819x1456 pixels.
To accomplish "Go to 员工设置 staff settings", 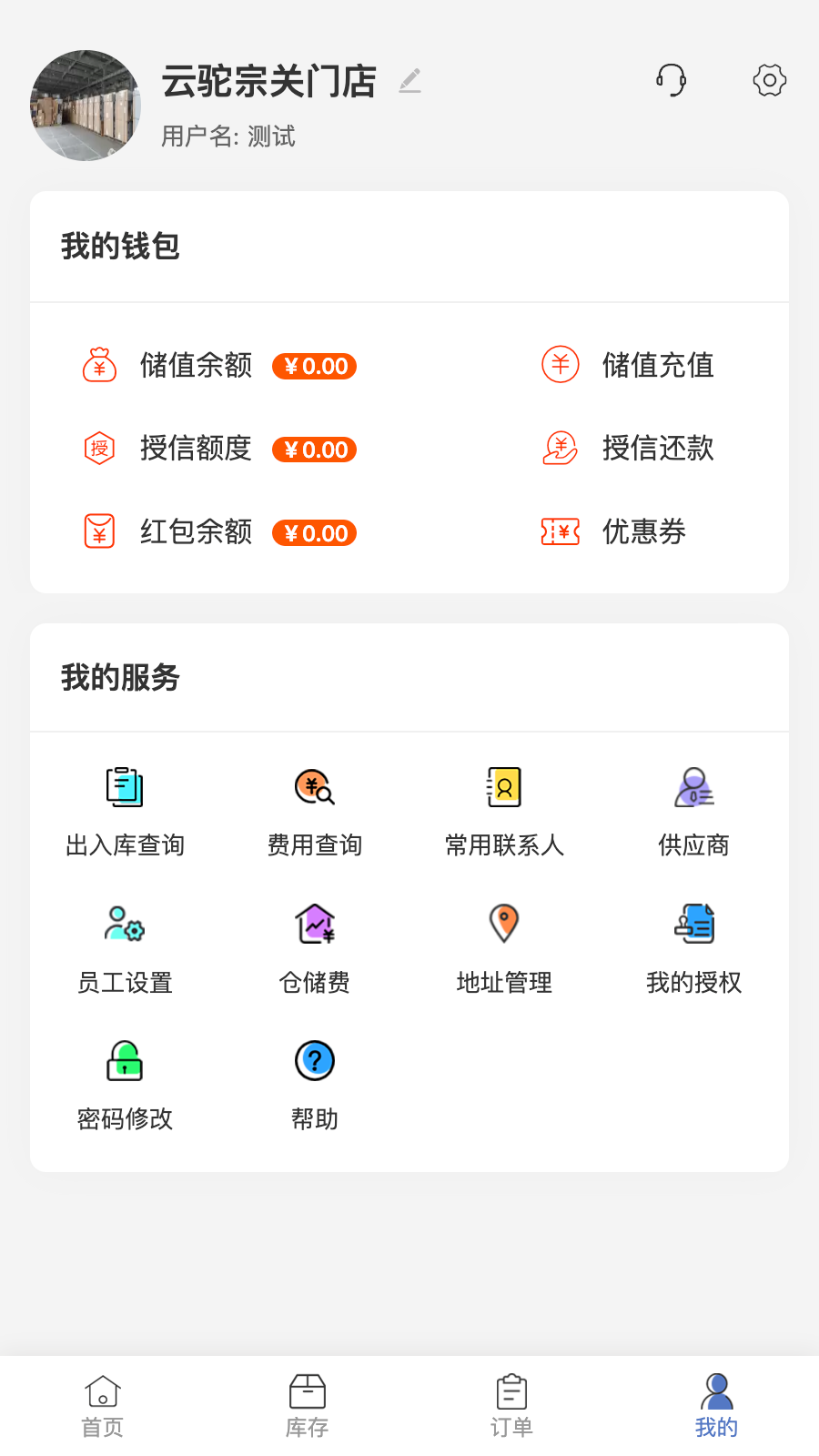I will click(125, 946).
